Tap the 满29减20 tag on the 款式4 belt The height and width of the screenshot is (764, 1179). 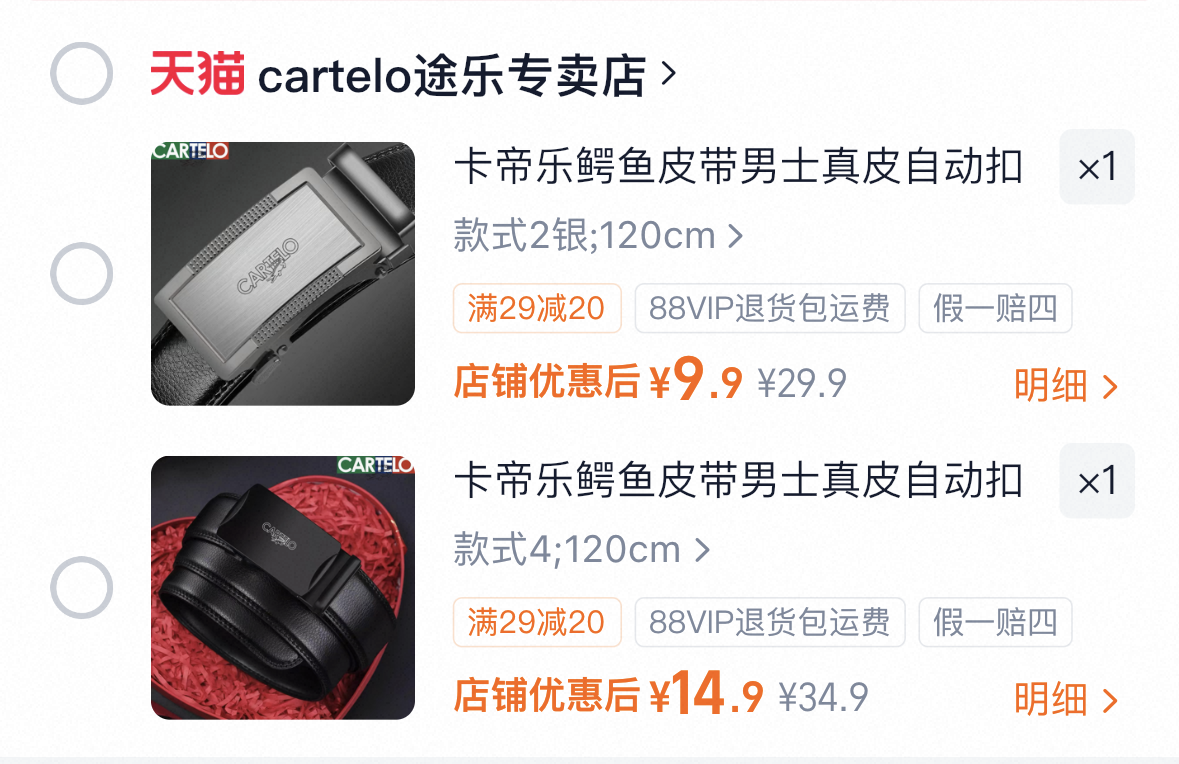pos(537,623)
